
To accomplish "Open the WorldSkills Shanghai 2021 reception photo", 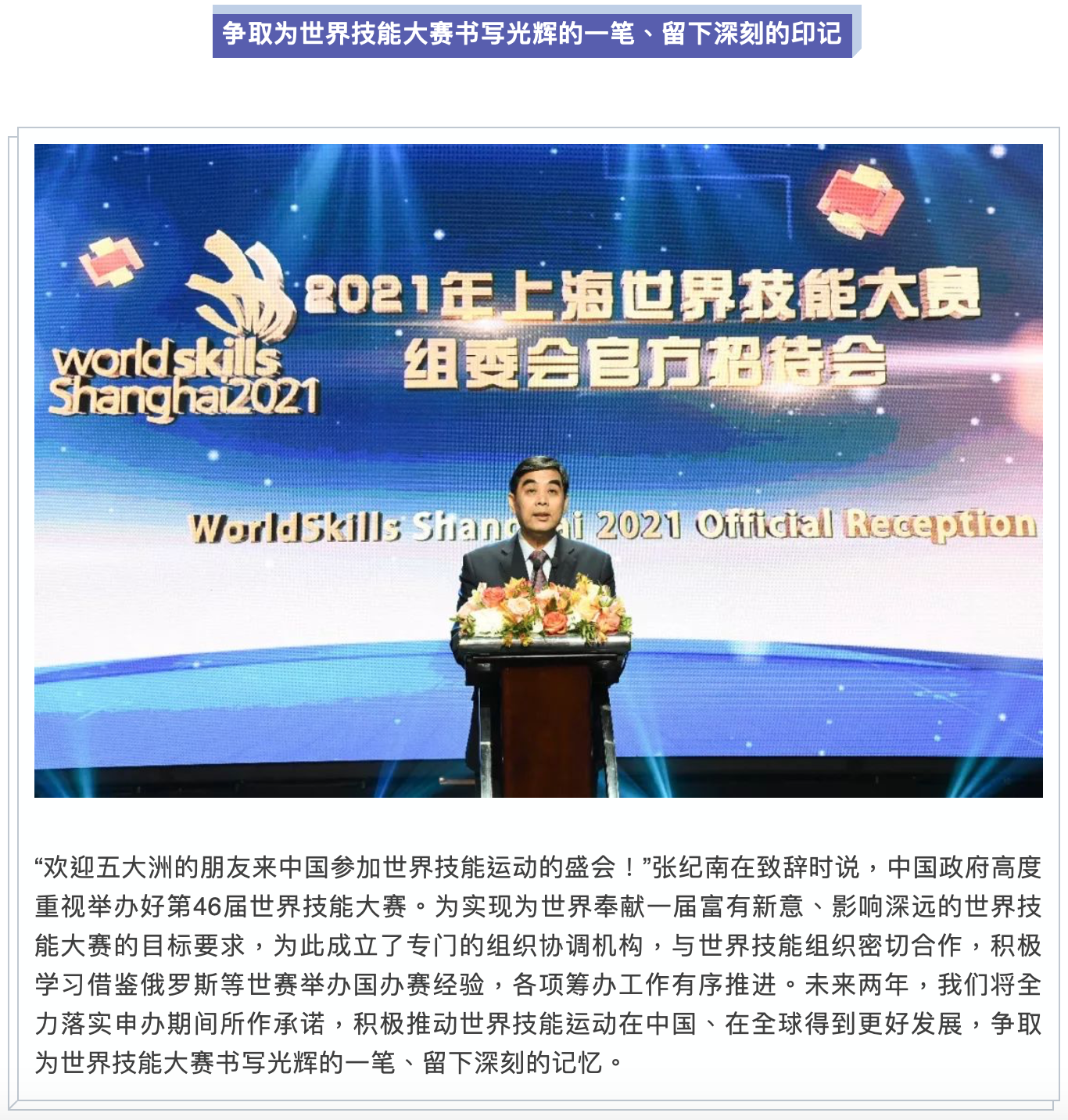I will (538, 470).
